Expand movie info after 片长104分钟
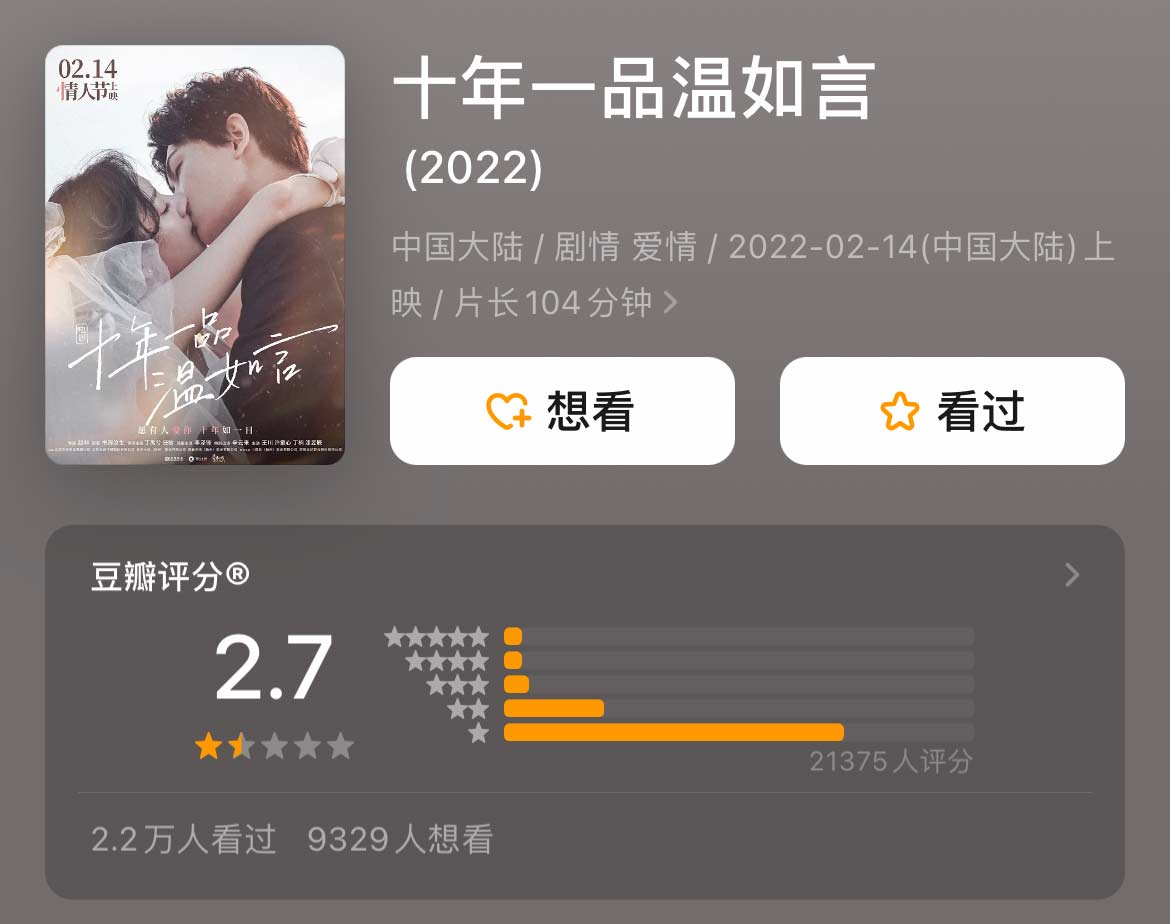This screenshot has width=1170, height=924. (x=671, y=302)
